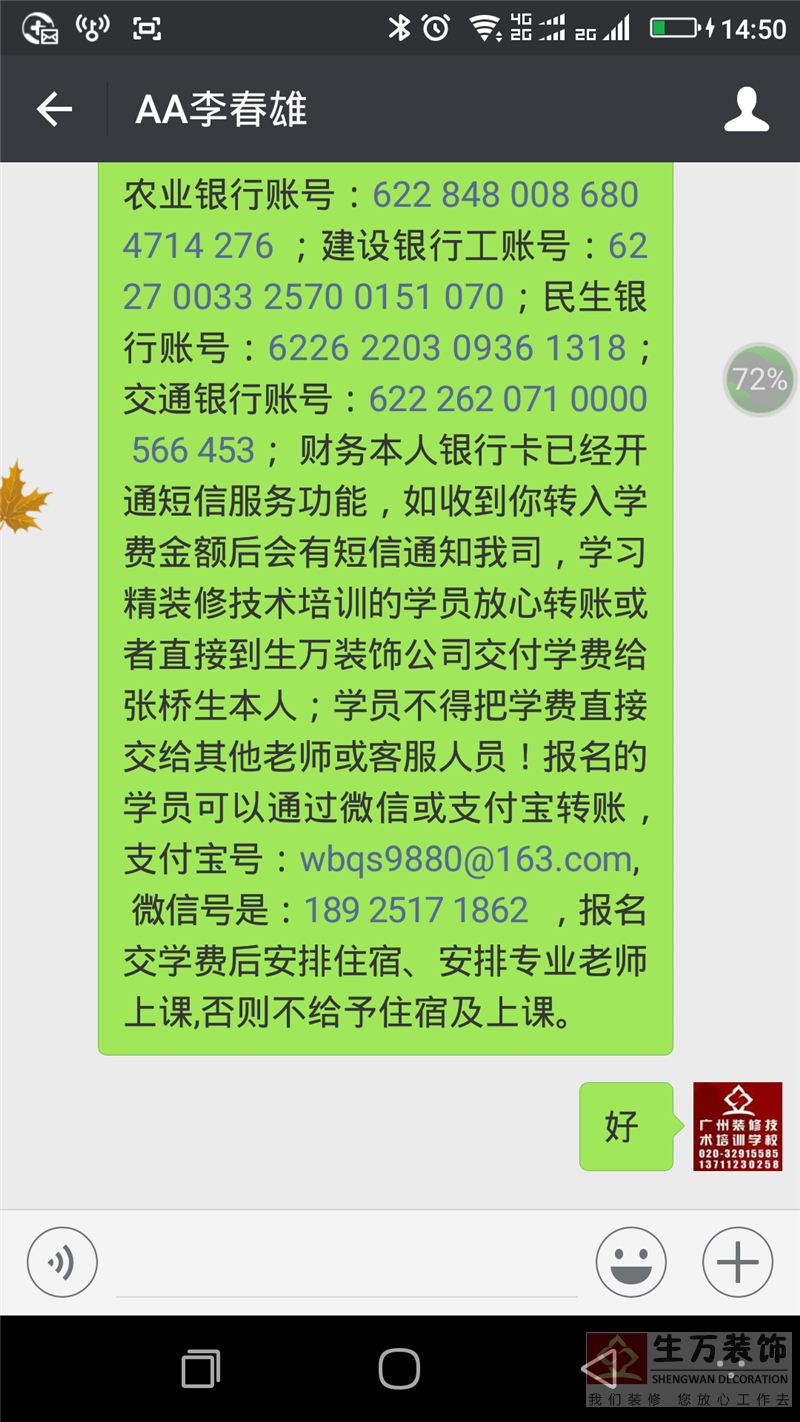
Task: Go back from the AA李春雄 chat
Action: [54, 109]
